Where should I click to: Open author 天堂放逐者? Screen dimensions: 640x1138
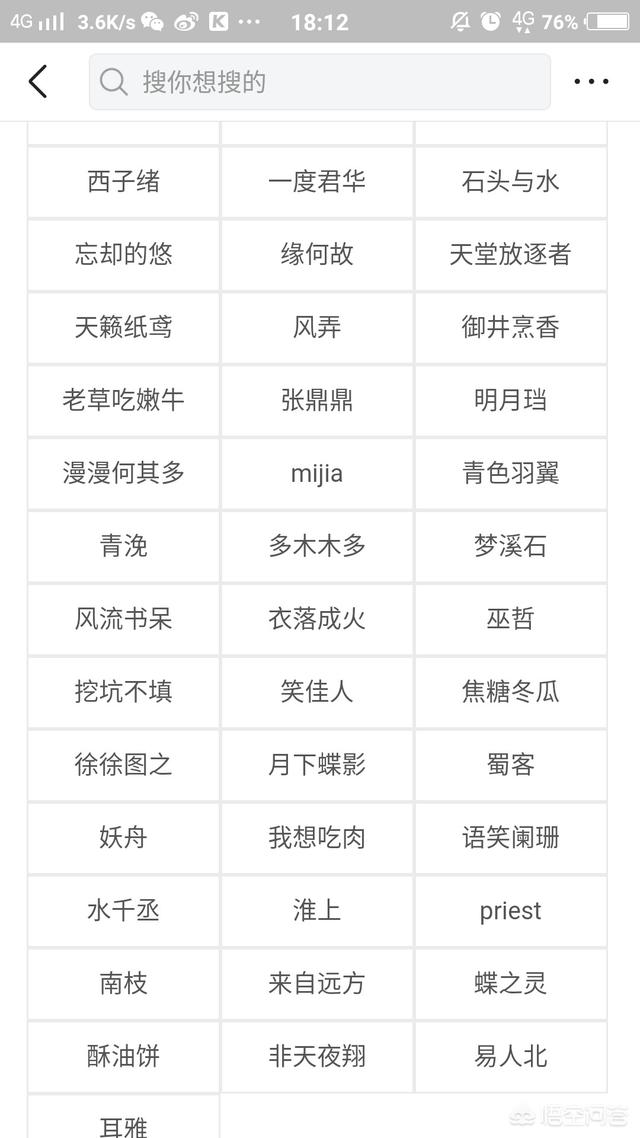click(510, 255)
